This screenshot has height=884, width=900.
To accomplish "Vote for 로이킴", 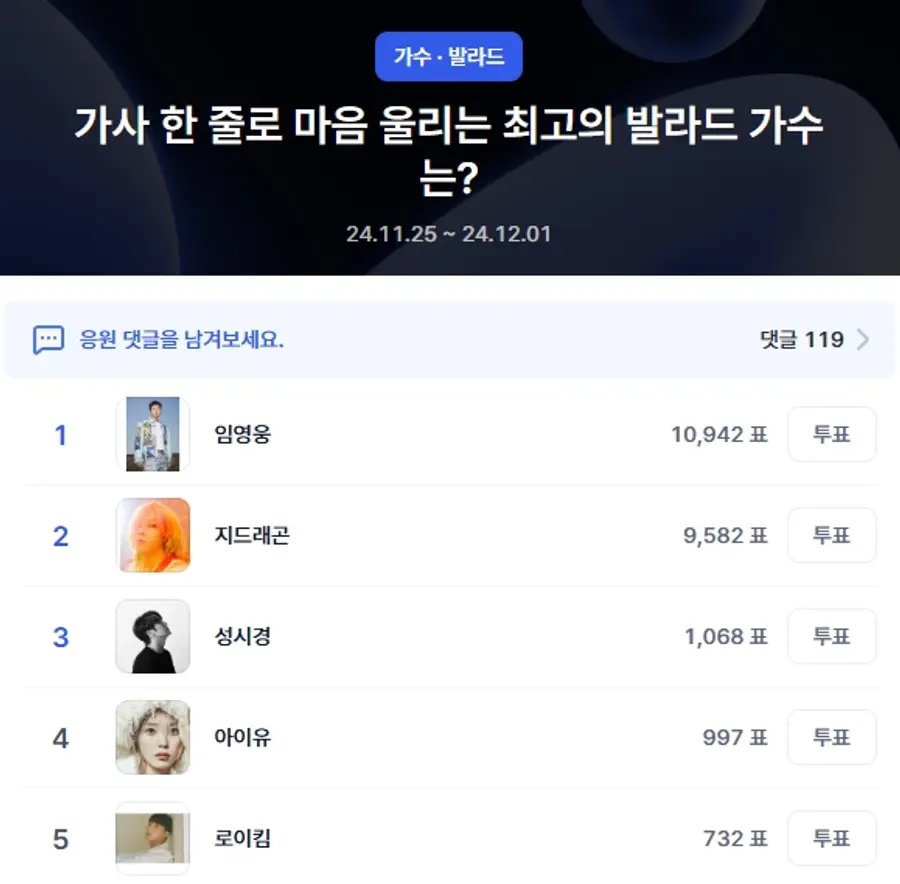I will point(831,838).
